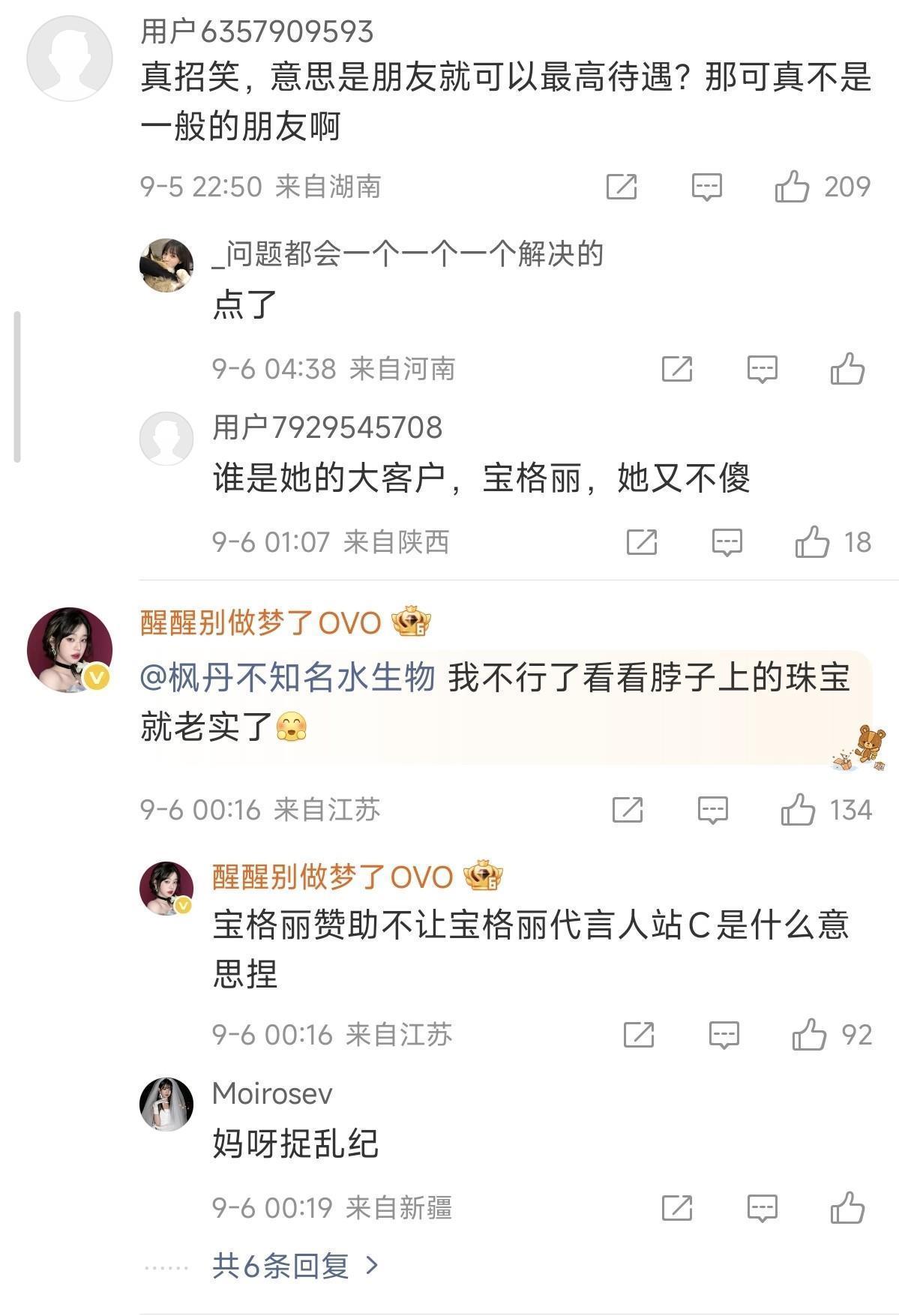The width and height of the screenshot is (899, 1316).
Task: Expand 共6条回复 to view all replies
Action: 295,1266
